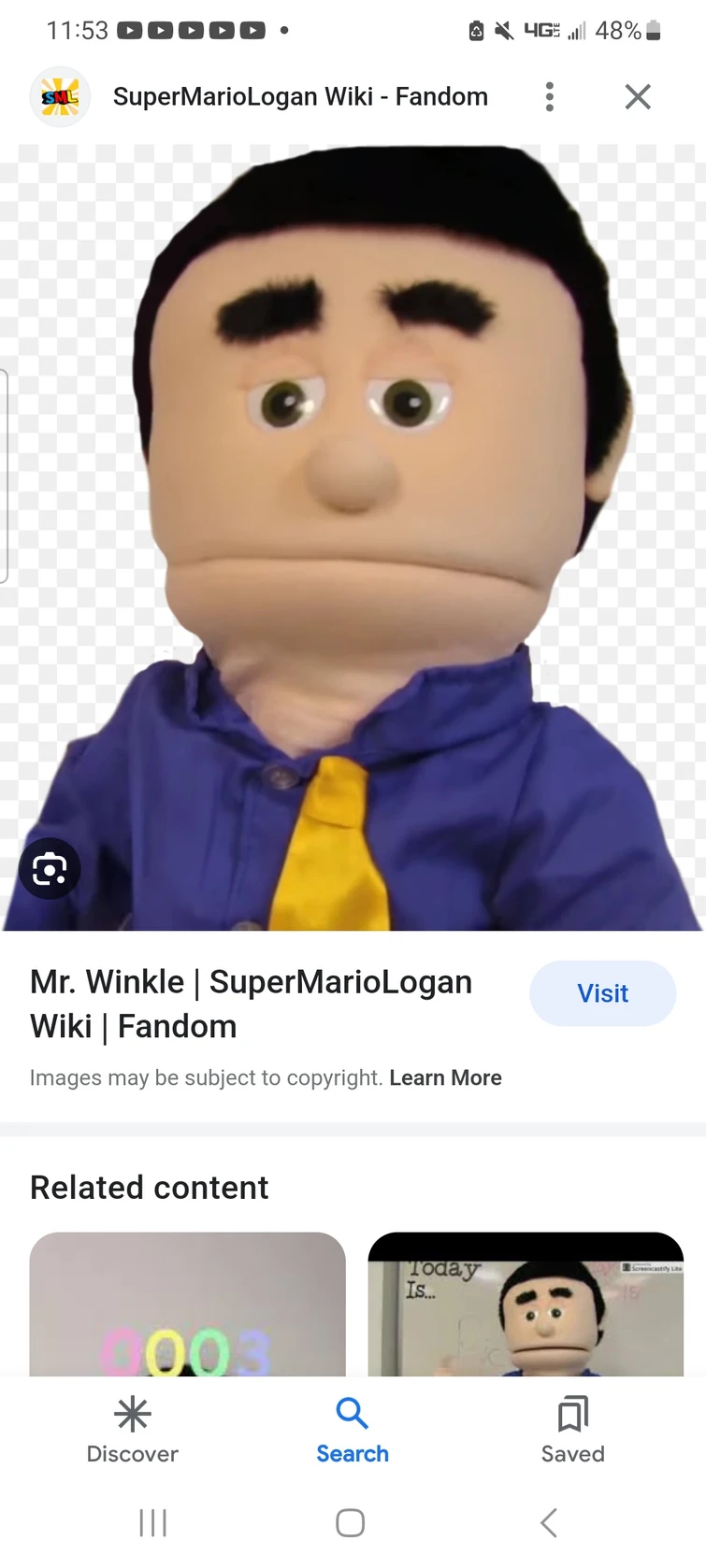Visit the Mr. Winkle Fandom page
Screen dimensions: 706x1568
click(x=602, y=993)
